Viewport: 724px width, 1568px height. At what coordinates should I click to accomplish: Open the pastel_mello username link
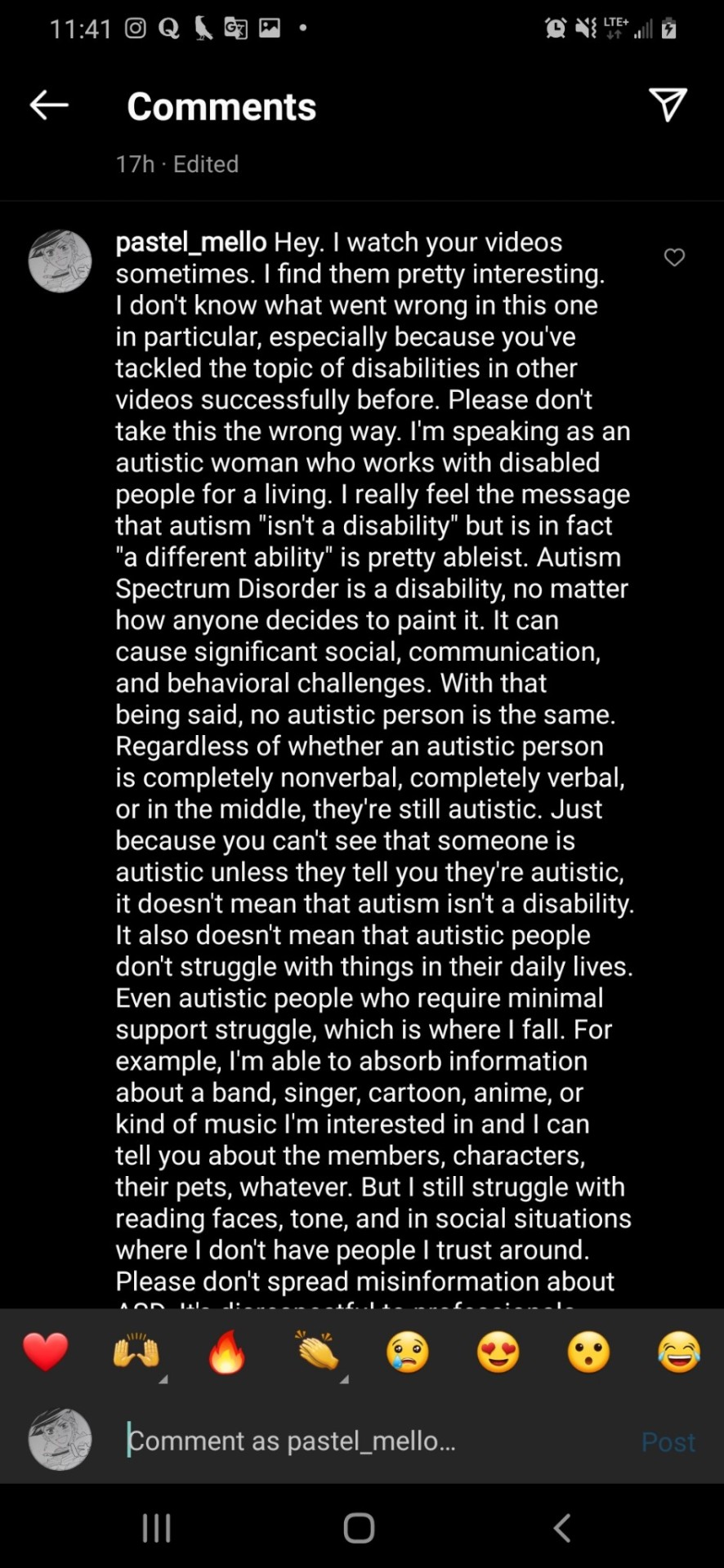click(191, 243)
